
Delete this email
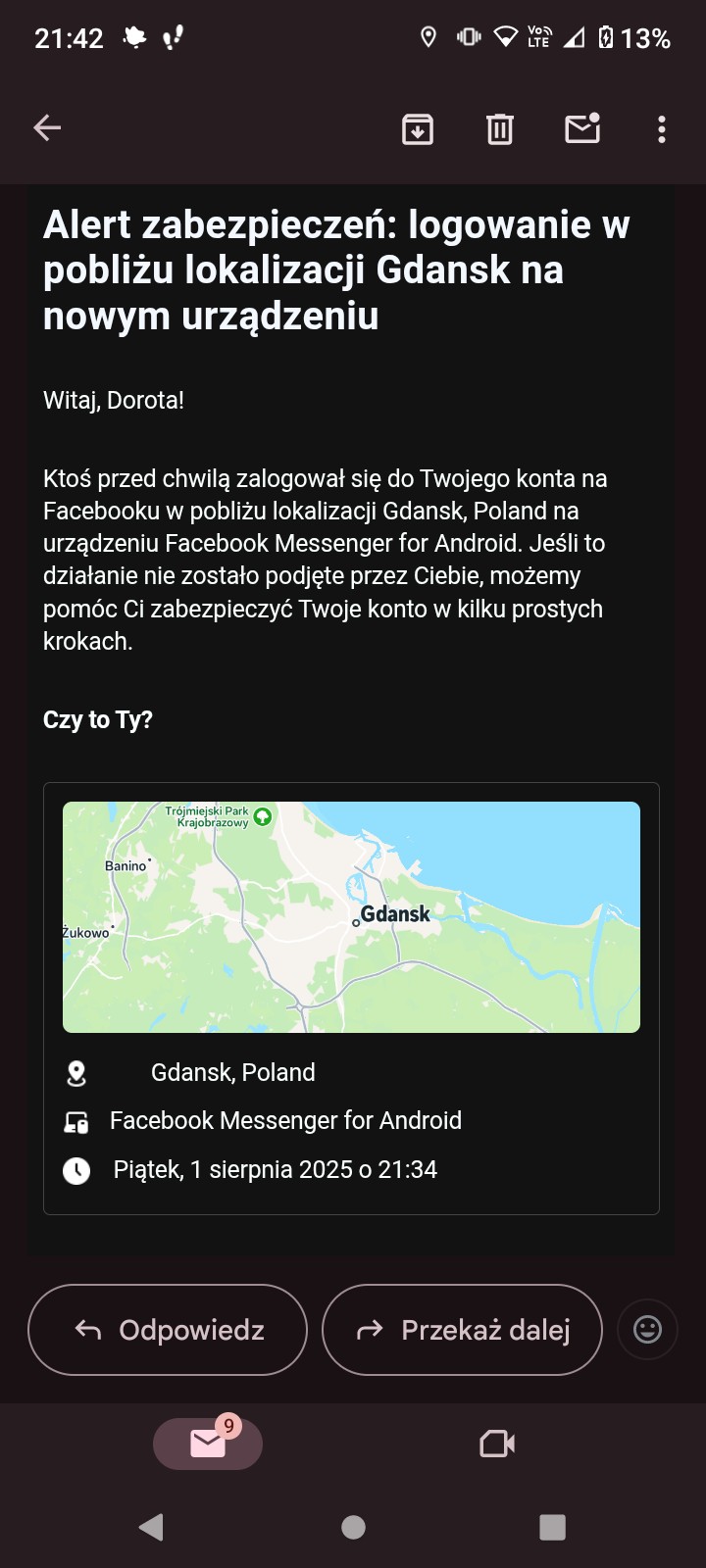pyautogui.click(x=500, y=128)
